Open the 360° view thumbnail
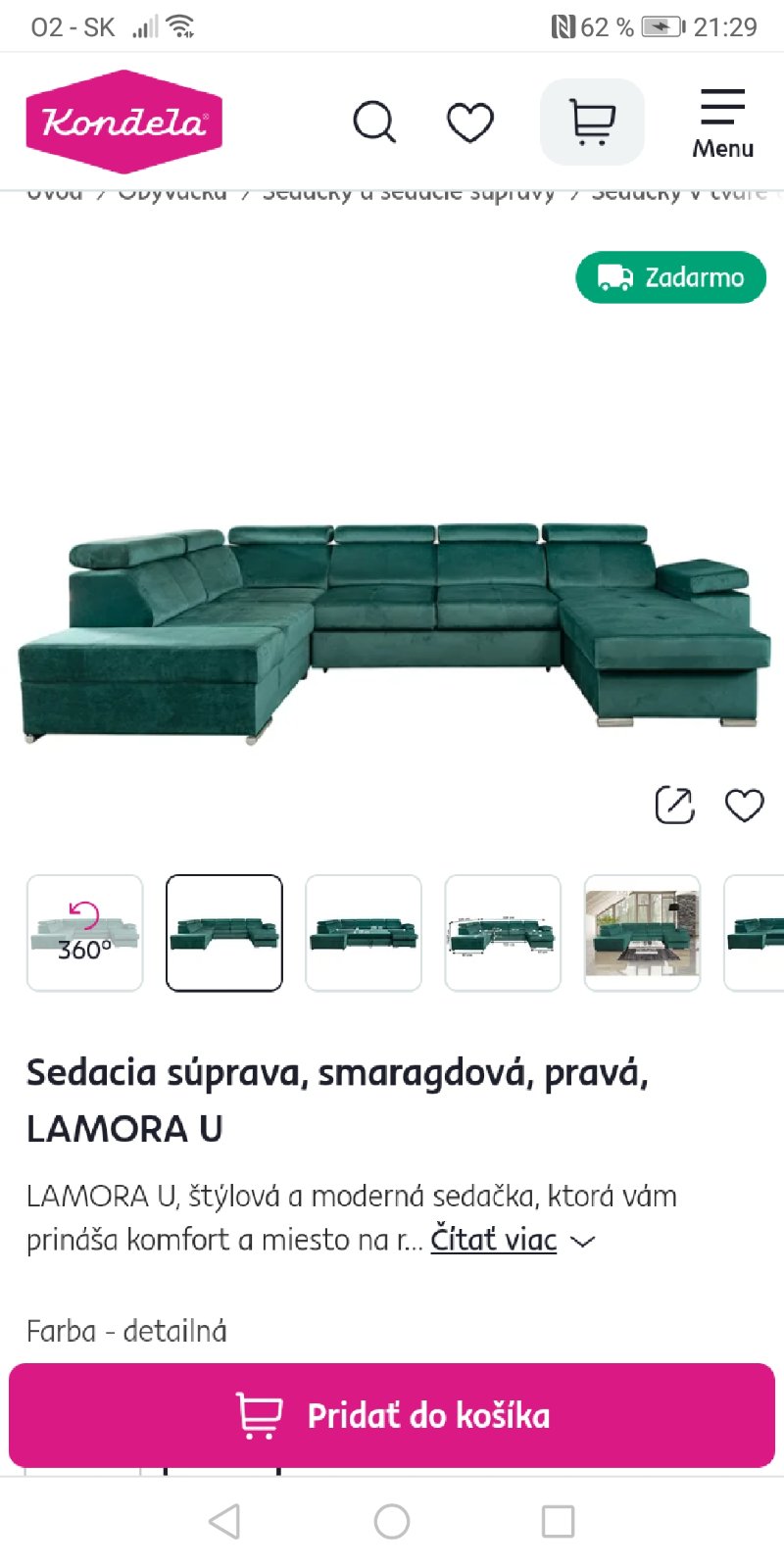This screenshot has width=784, height=1568. click(x=85, y=933)
